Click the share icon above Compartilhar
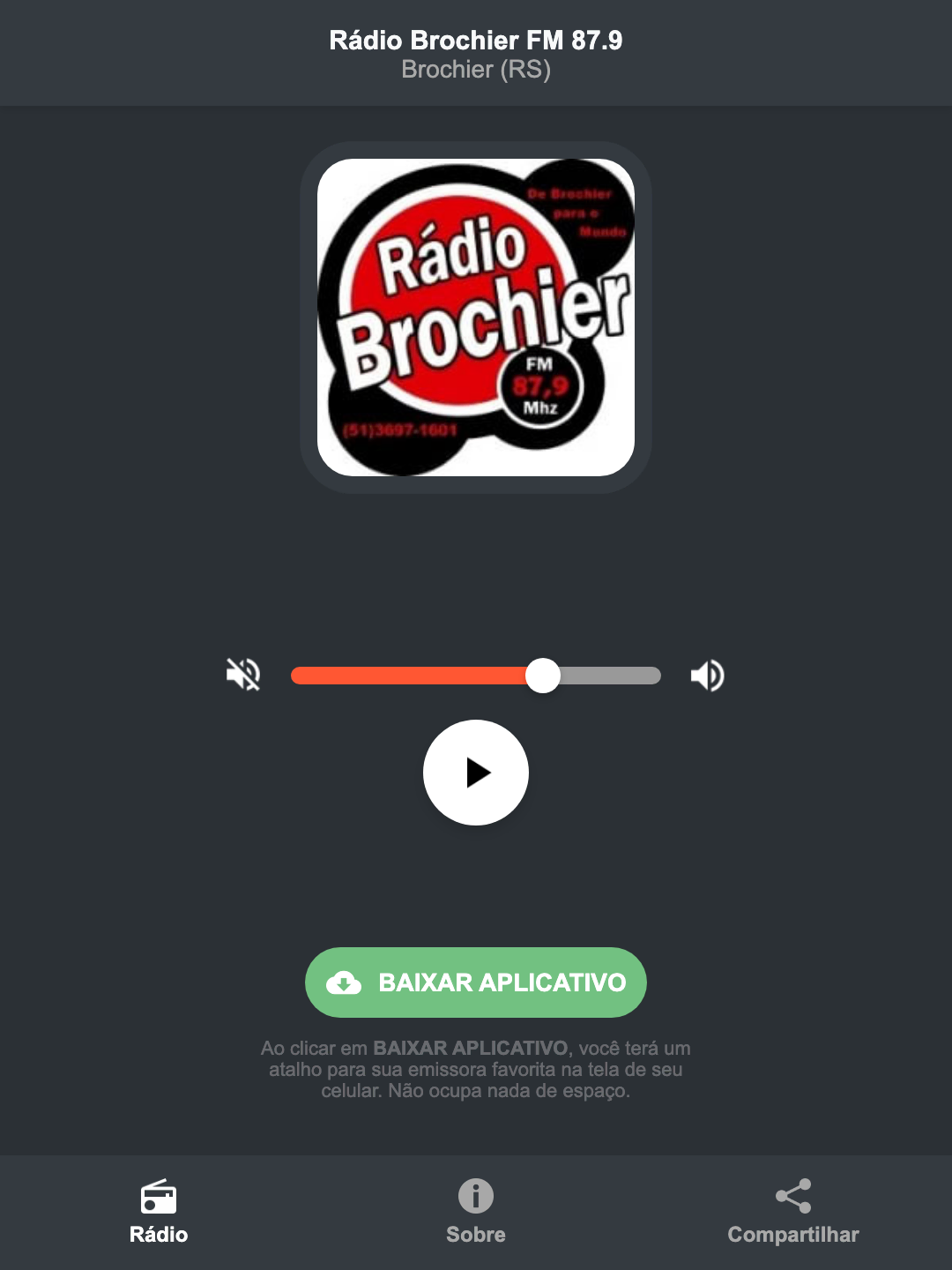The image size is (952, 1270). coord(792,1197)
